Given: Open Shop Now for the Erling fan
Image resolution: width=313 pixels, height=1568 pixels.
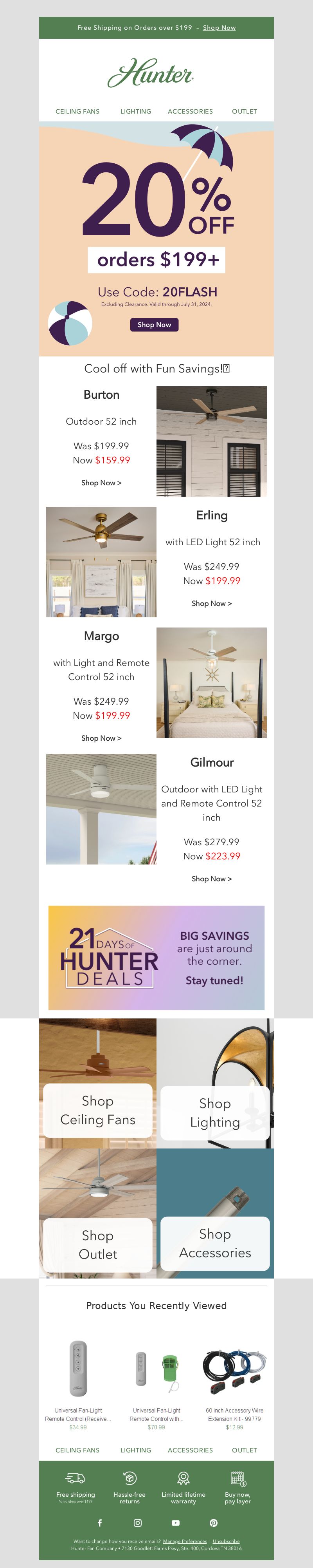Looking at the screenshot, I should point(212,603).
